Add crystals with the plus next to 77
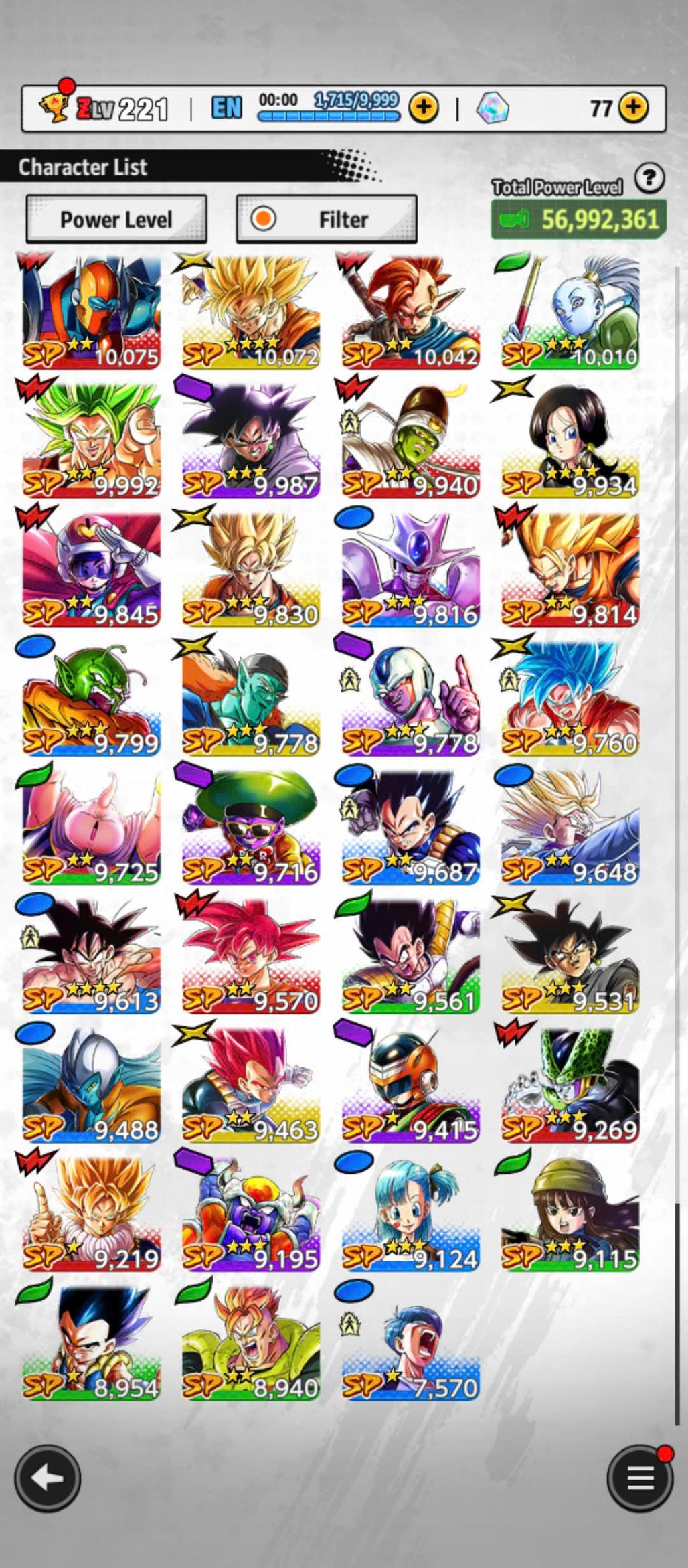 tap(633, 107)
